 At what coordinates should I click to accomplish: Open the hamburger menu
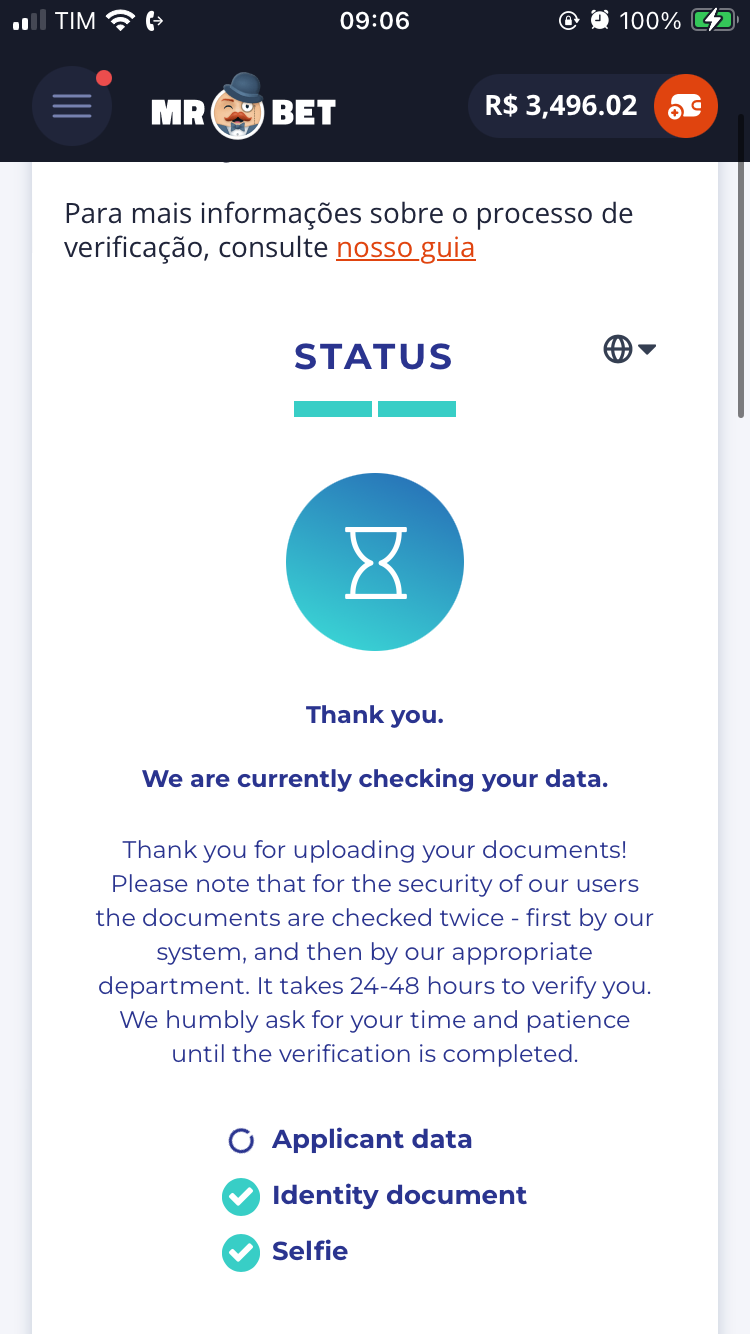click(71, 106)
